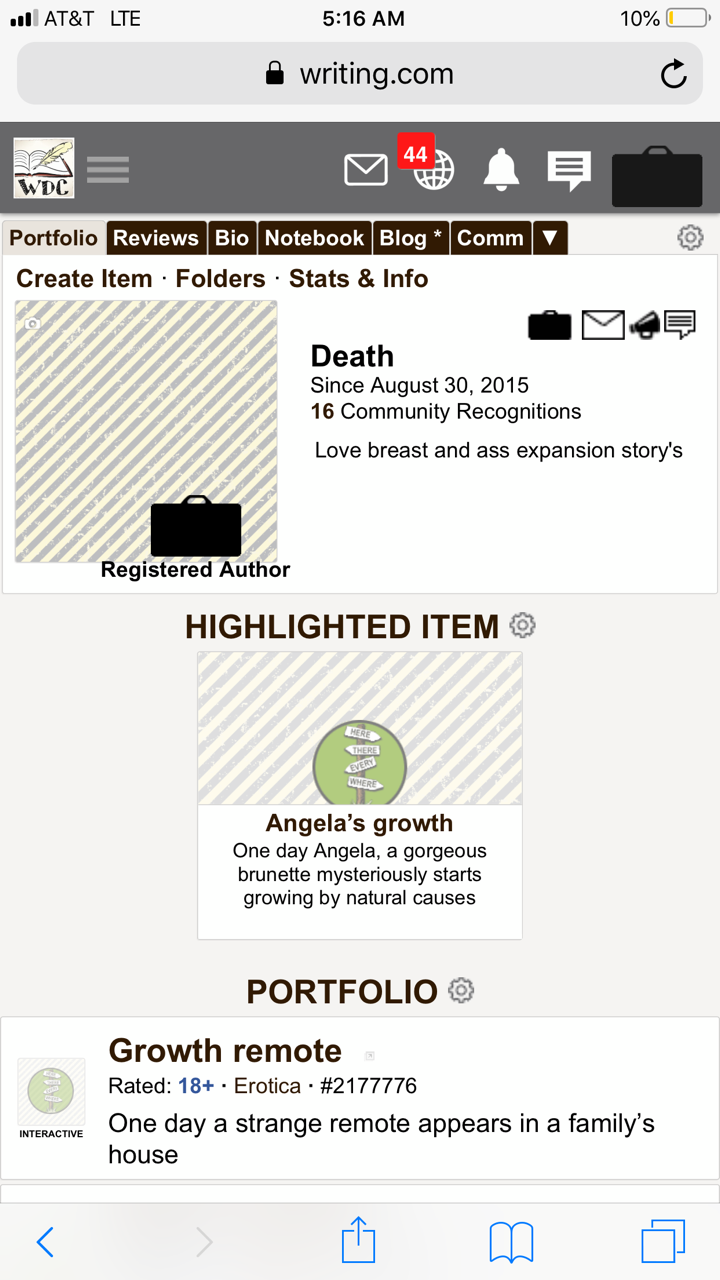This screenshot has width=720, height=1280.
Task: Open Highlighted Item settings gear
Action: click(522, 626)
